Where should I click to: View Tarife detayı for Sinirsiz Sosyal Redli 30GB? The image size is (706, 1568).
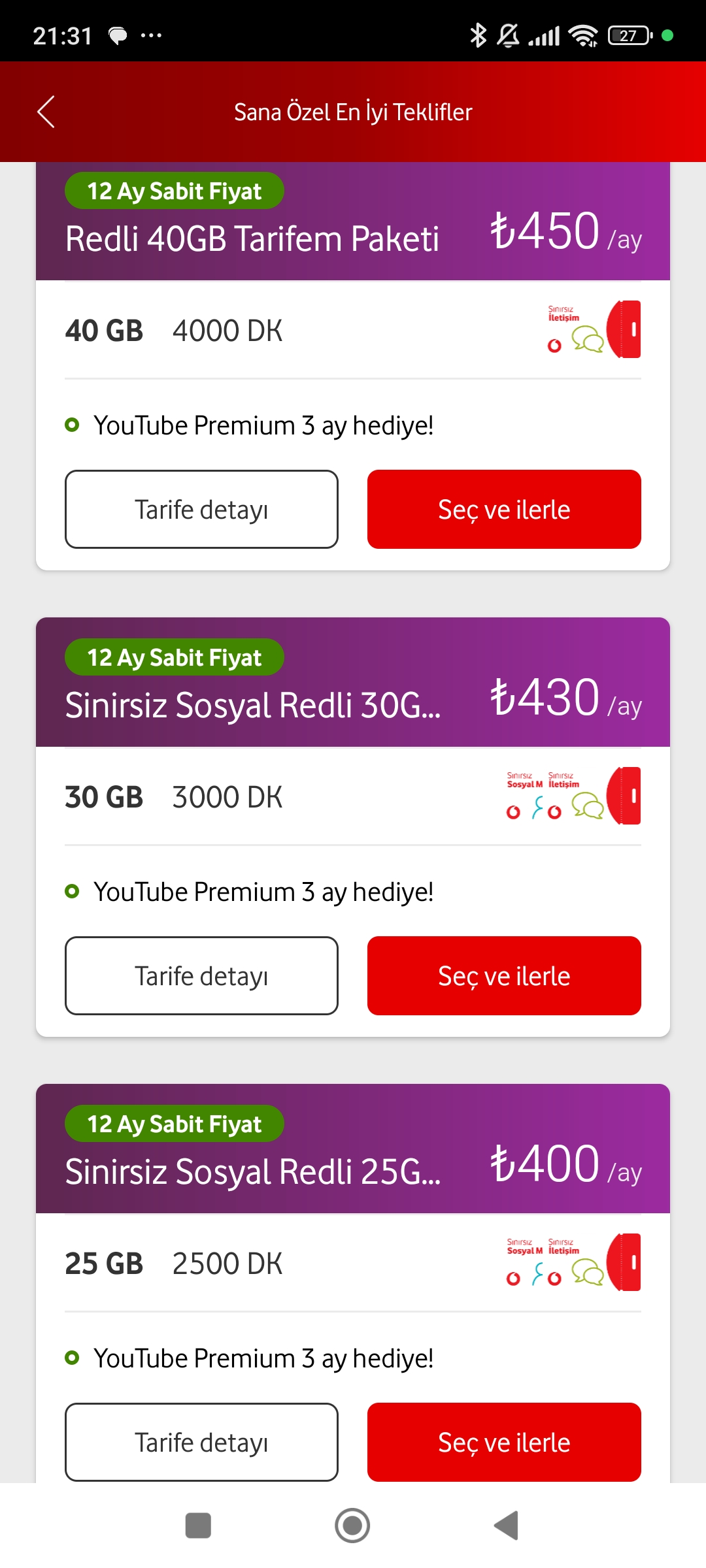[201, 975]
